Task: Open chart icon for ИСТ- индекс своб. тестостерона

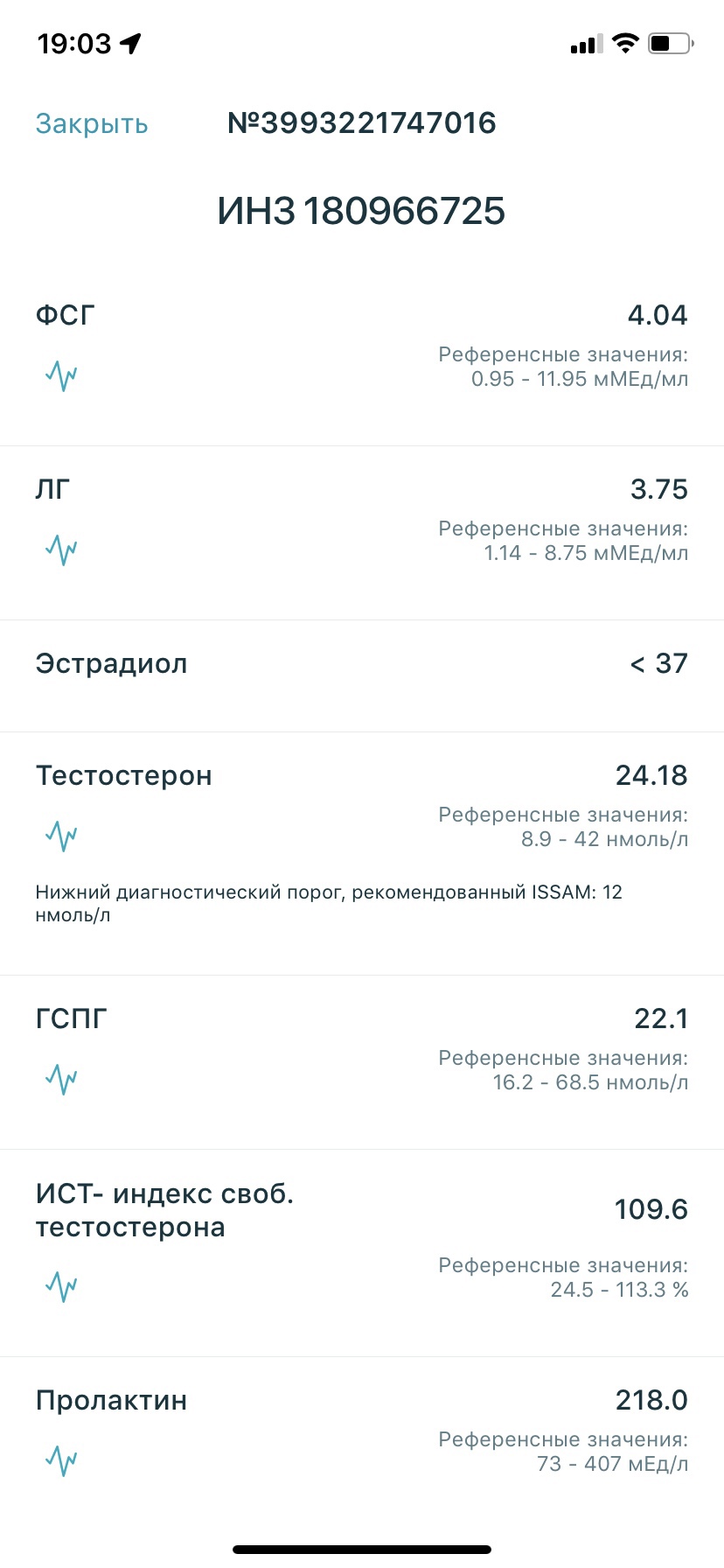Action: (x=61, y=1286)
